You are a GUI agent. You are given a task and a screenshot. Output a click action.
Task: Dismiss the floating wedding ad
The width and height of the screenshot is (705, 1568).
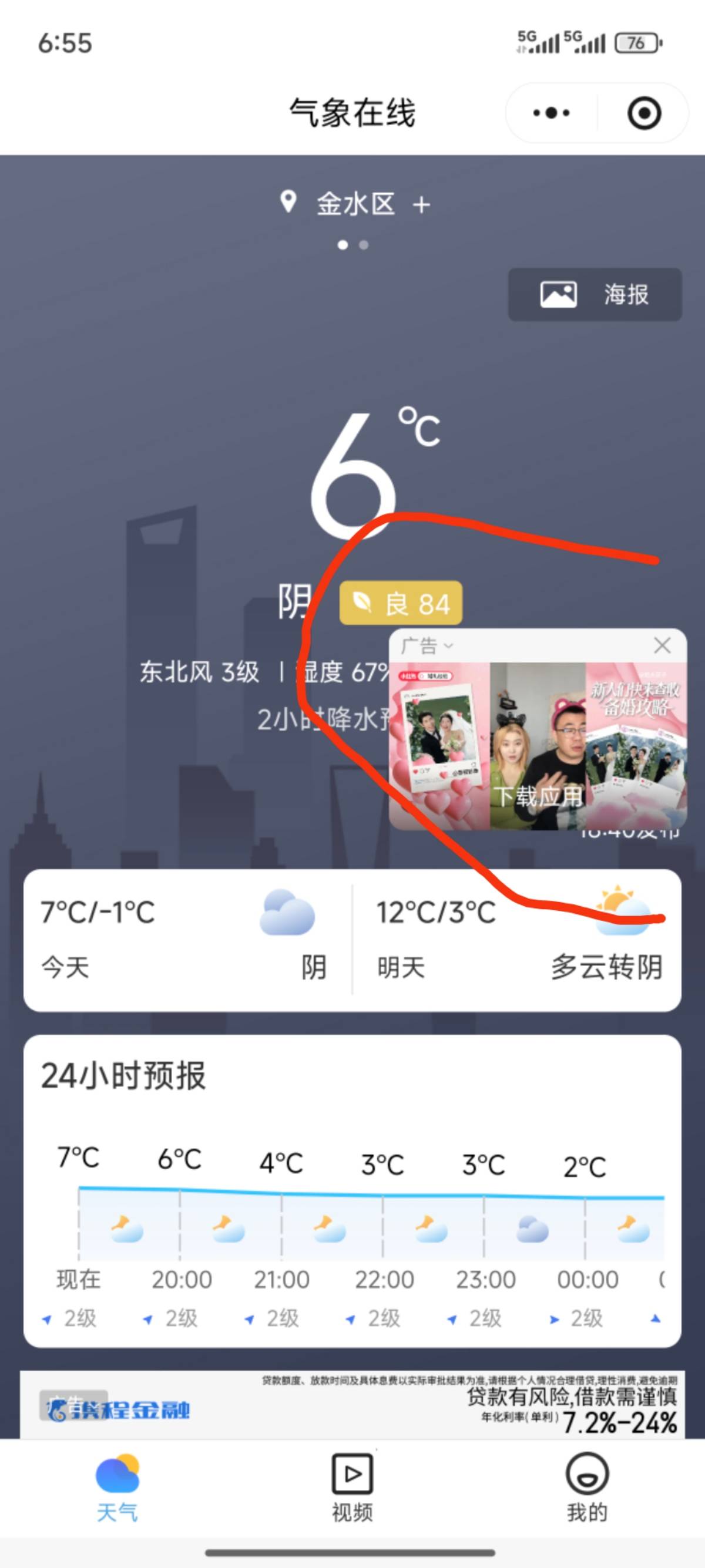pyautogui.click(x=662, y=645)
